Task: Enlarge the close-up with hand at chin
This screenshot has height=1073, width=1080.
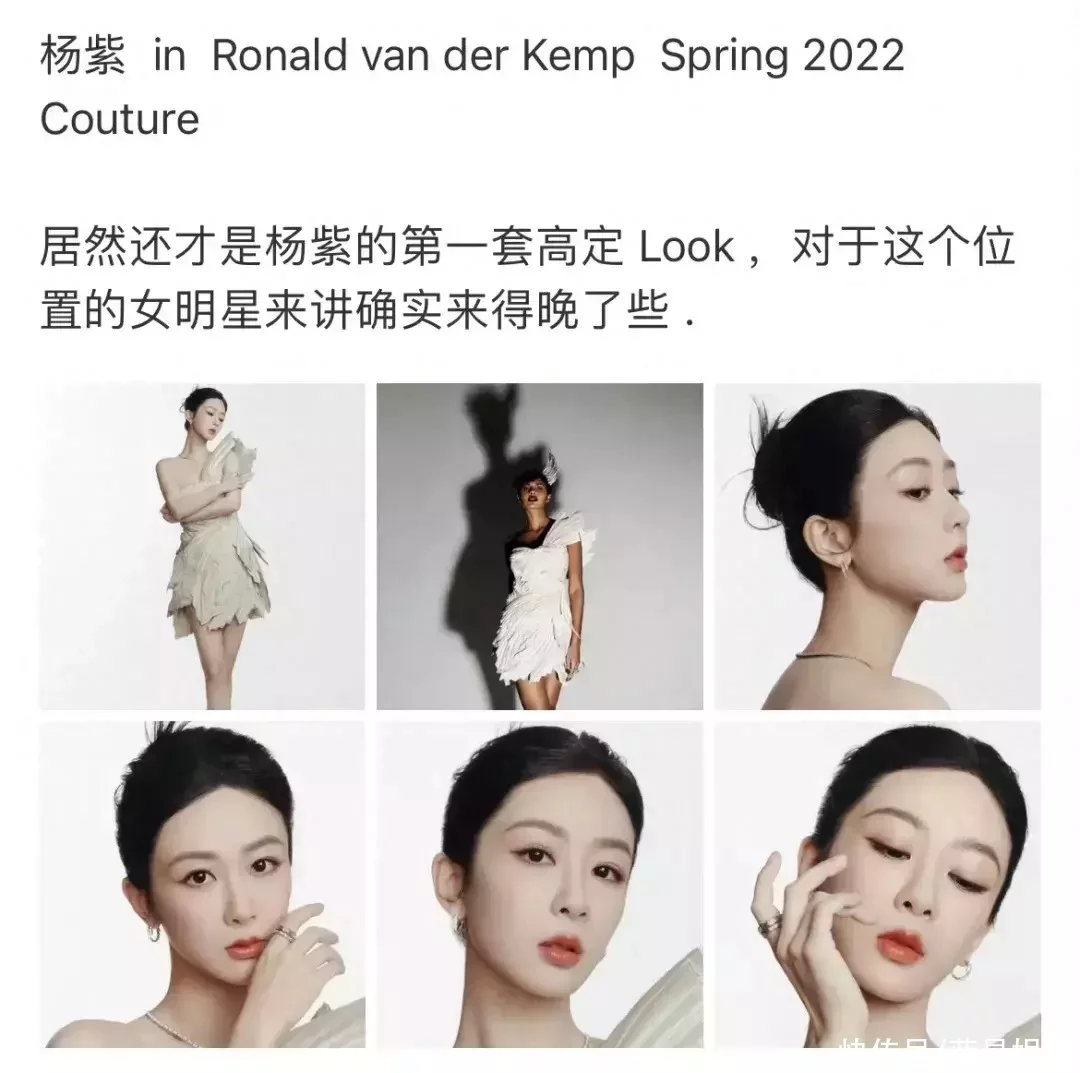Action: [x=202, y=884]
